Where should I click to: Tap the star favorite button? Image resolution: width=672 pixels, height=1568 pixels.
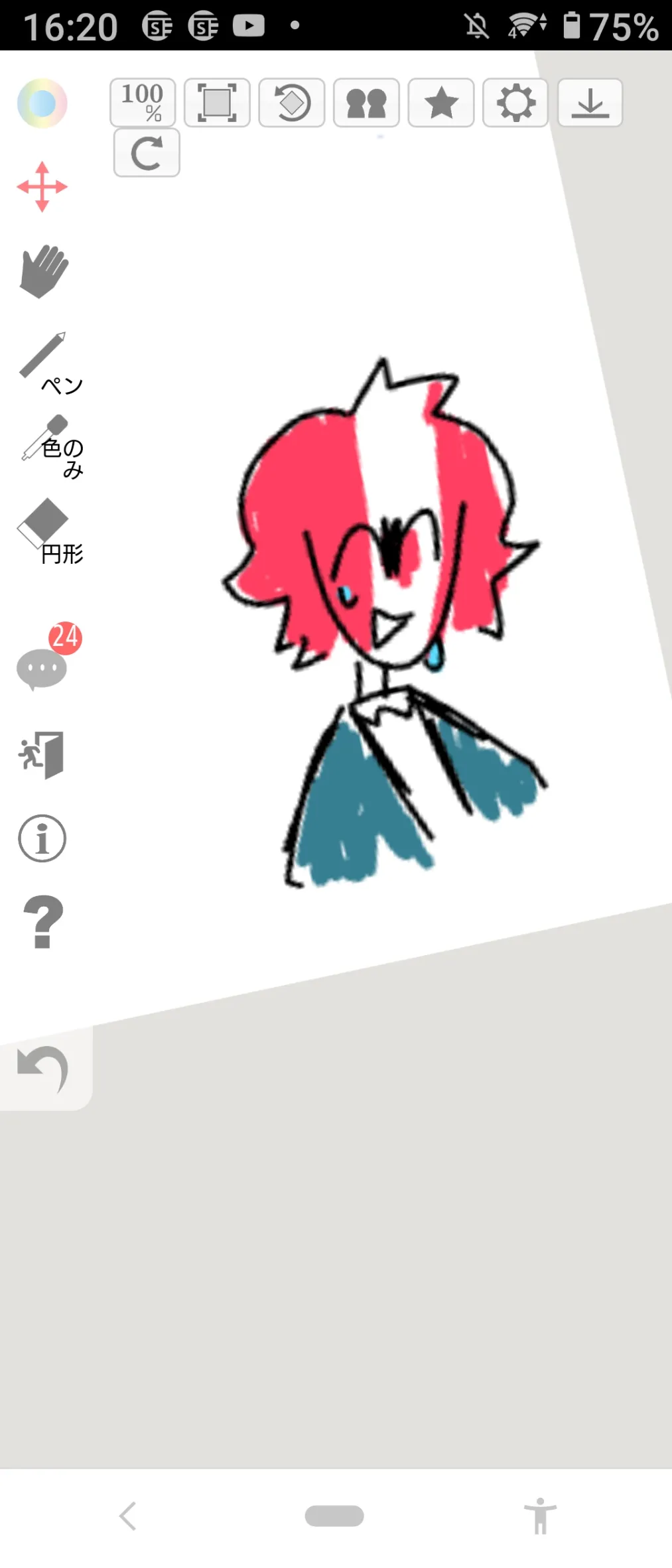[441, 103]
